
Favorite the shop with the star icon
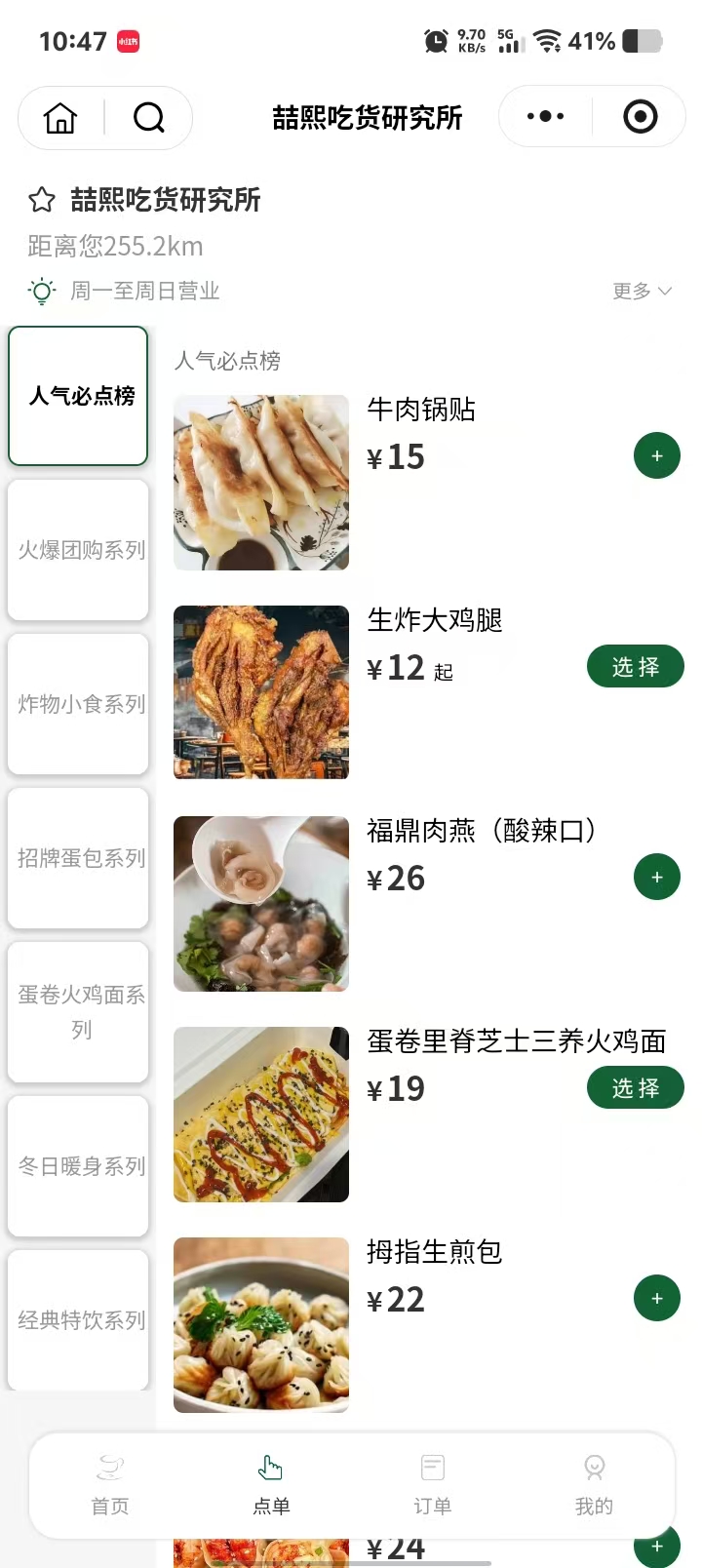click(x=42, y=200)
